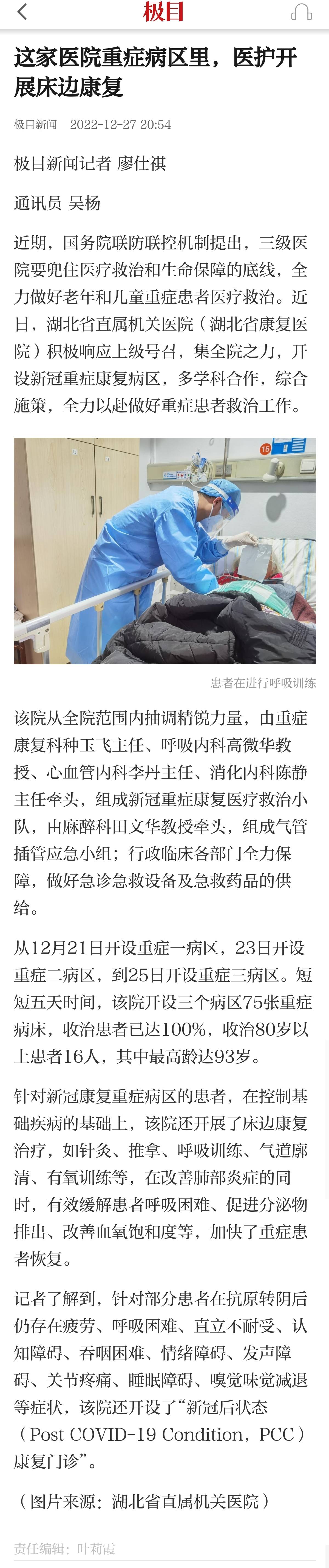
Task: Go back using the arrow icon
Action: (22, 12)
